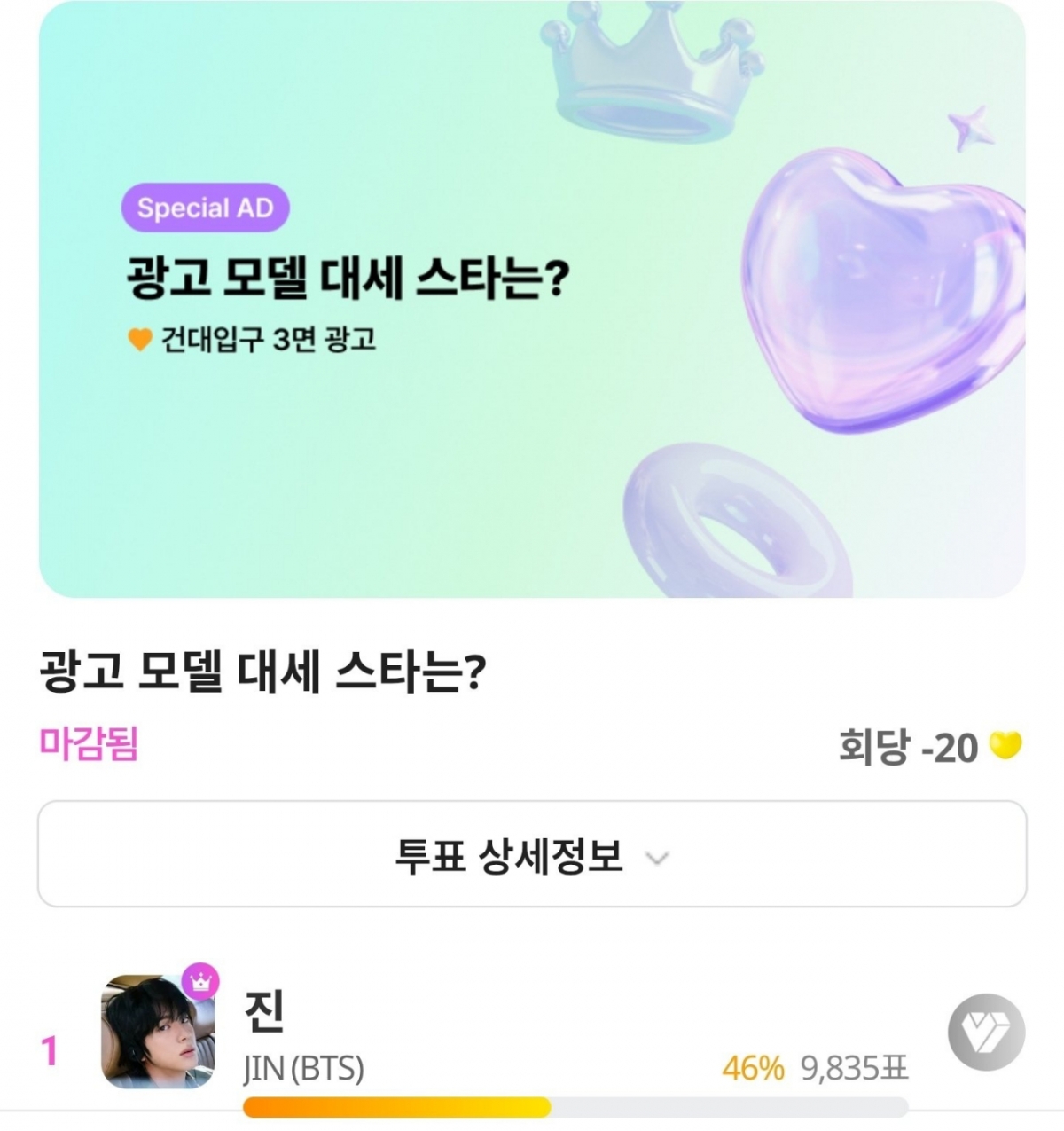Expand the 투표 상세정보 section
The width and height of the screenshot is (1064, 1131).
tap(531, 855)
